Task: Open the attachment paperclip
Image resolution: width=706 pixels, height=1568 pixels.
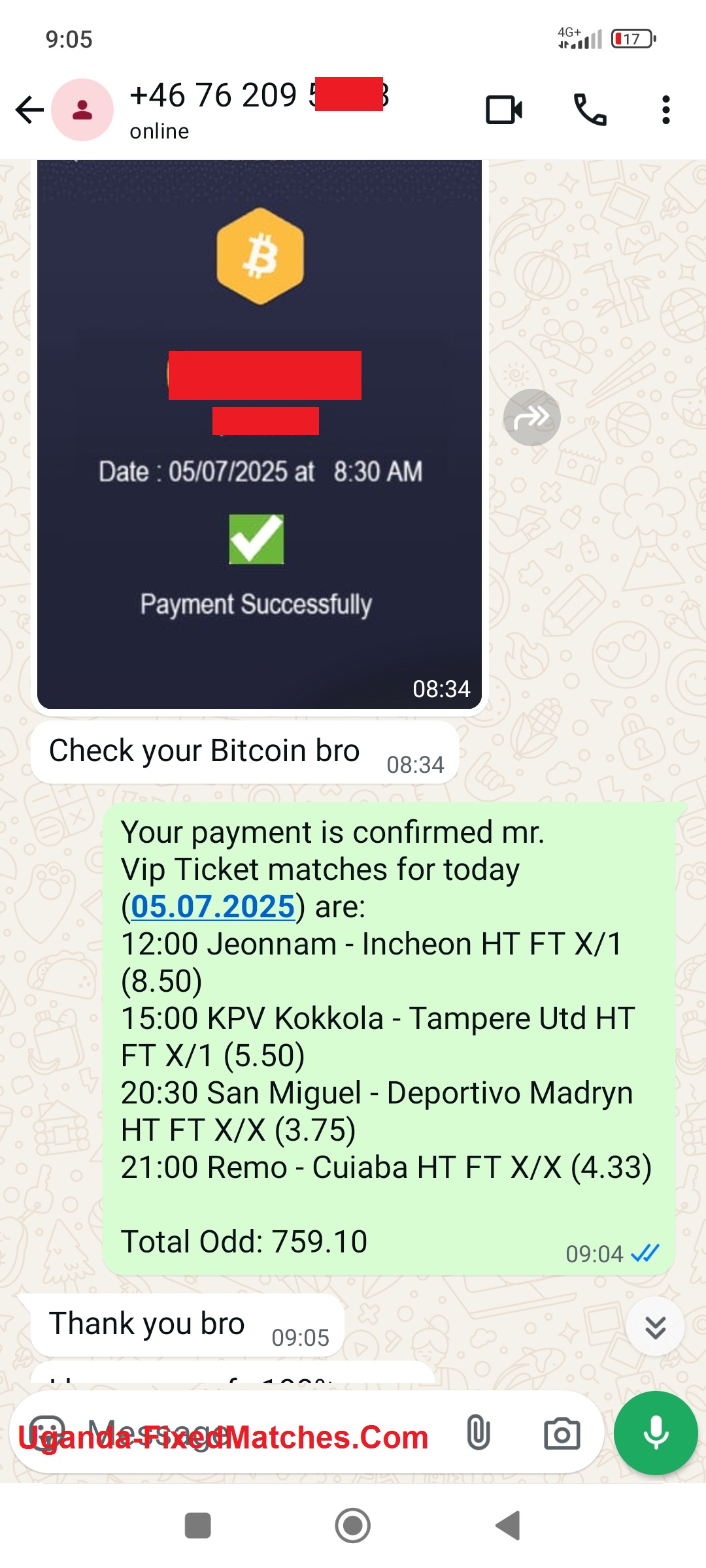Action: click(x=479, y=1433)
